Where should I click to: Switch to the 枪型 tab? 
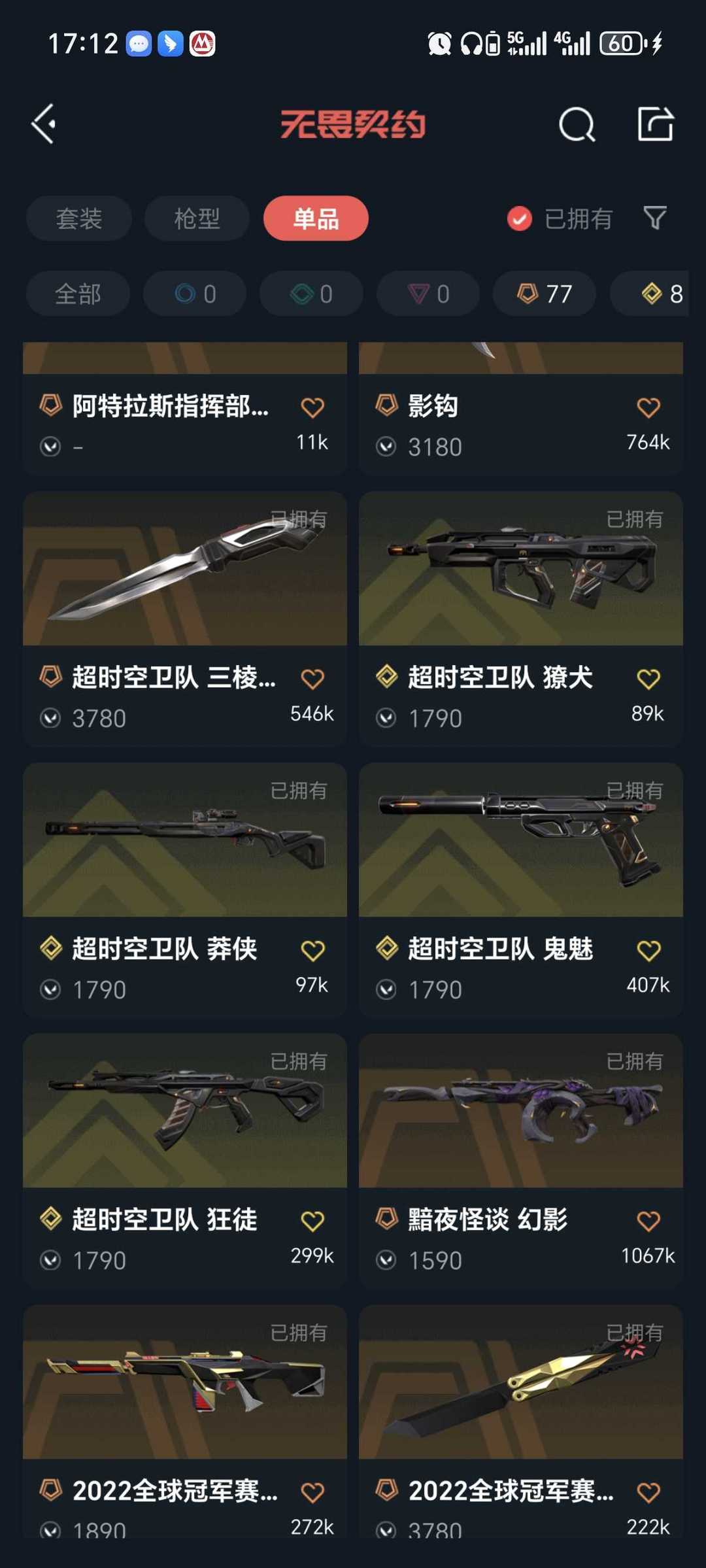tap(197, 218)
